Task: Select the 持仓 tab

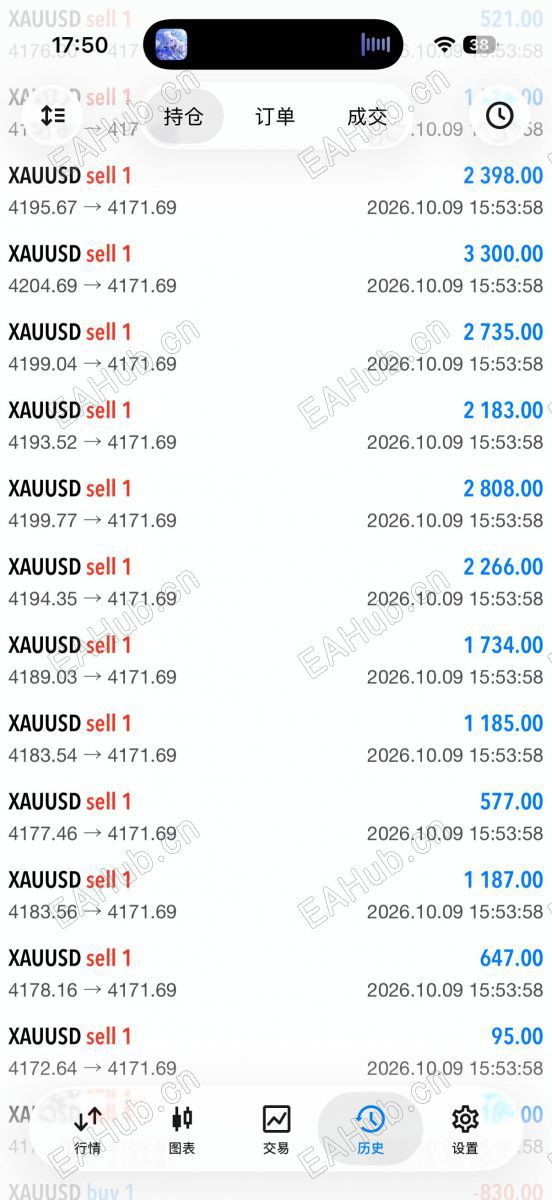Action: pos(183,116)
